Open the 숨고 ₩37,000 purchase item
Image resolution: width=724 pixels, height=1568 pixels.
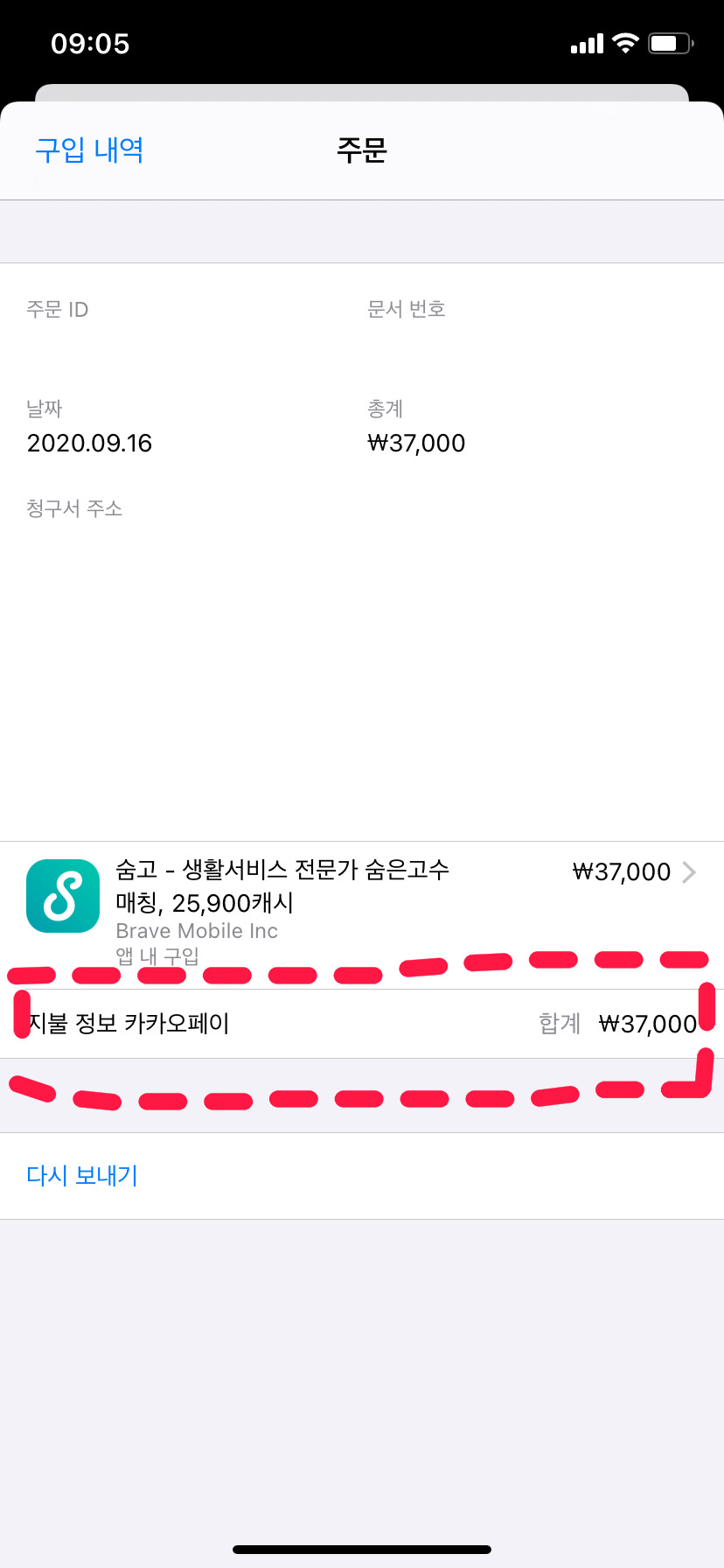coord(362,911)
